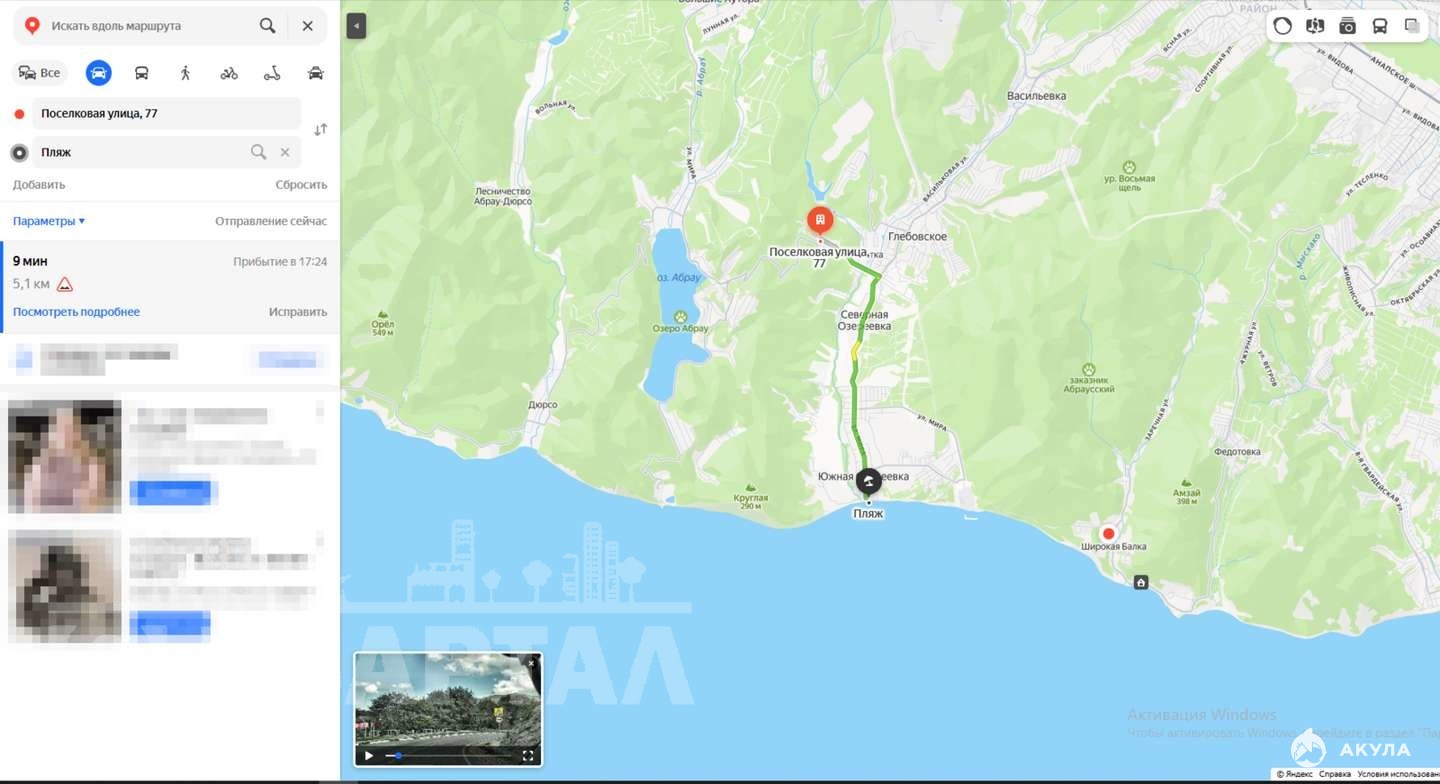The height and width of the screenshot is (784, 1440).
Task: Tap Добавить to add a waypoint
Action: click(39, 185)
